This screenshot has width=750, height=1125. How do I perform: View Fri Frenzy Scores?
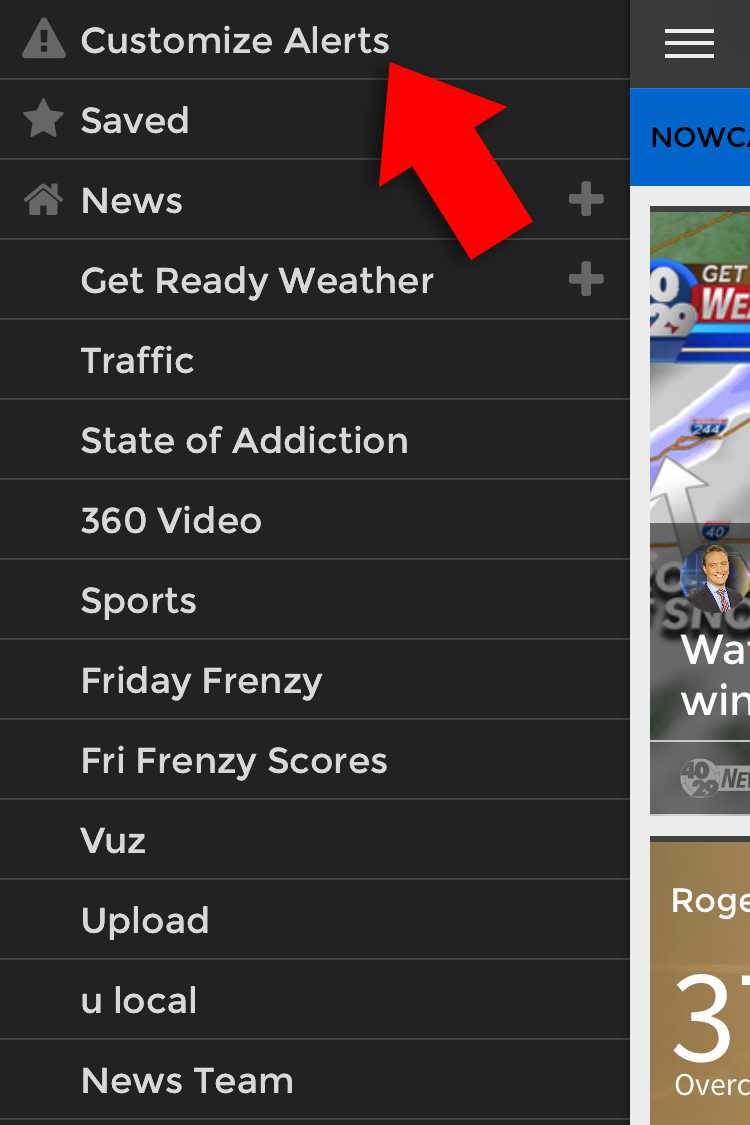pyautogui.click(x=233, y=761)
